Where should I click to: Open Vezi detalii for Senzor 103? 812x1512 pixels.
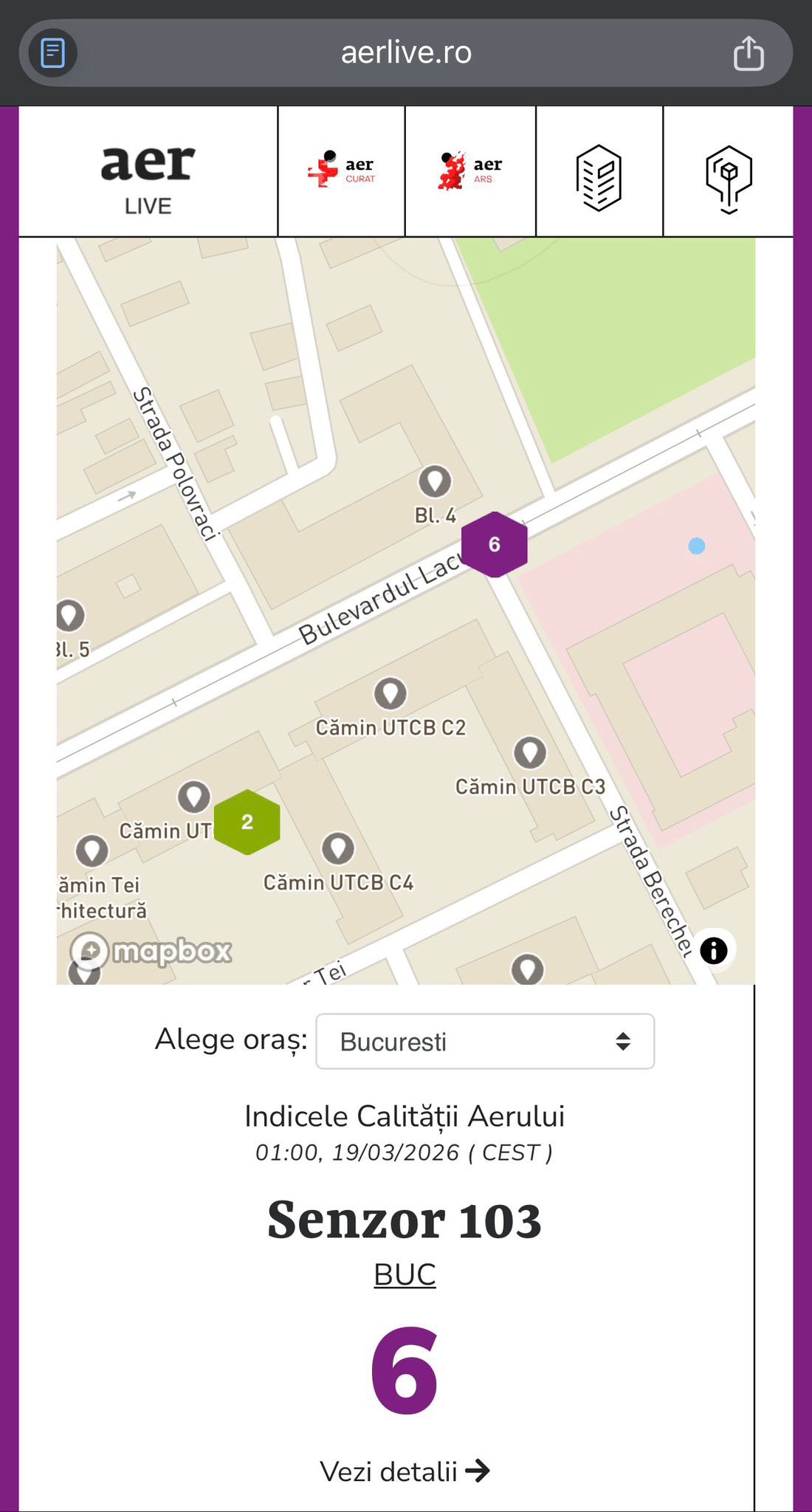[x=405, y=1471]
